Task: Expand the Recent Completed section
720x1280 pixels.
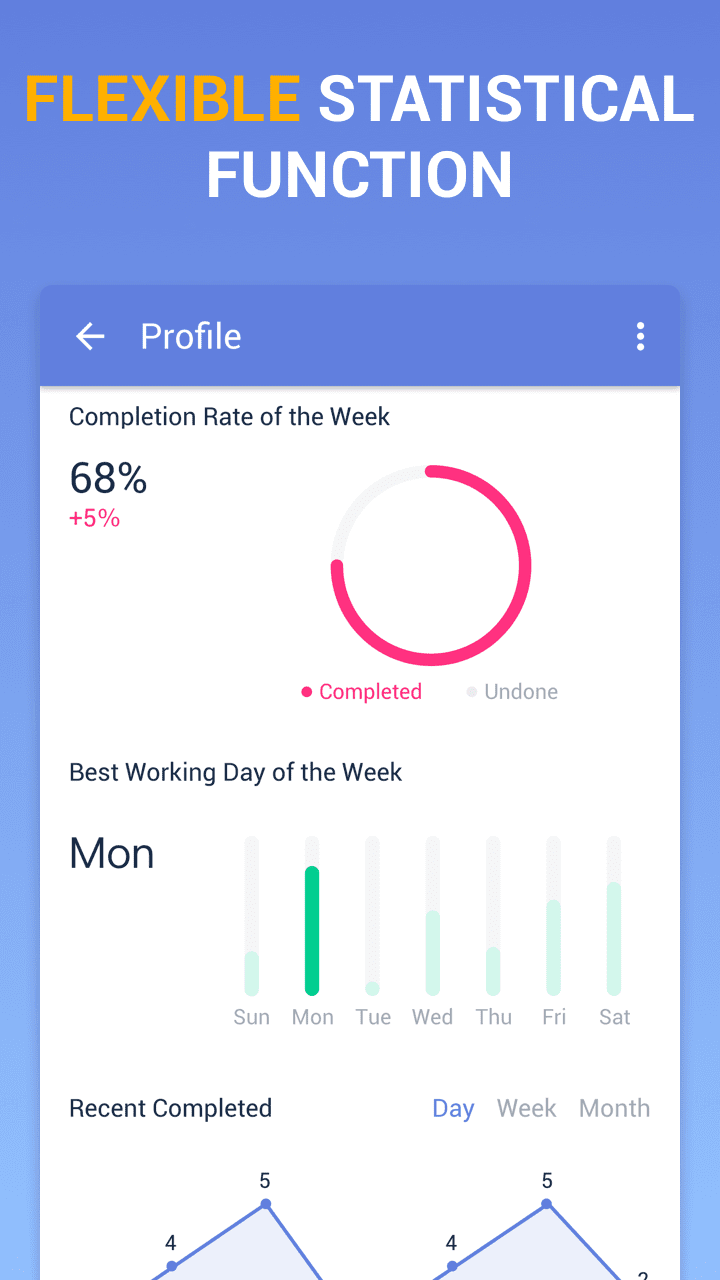Action: point(170,1108)
